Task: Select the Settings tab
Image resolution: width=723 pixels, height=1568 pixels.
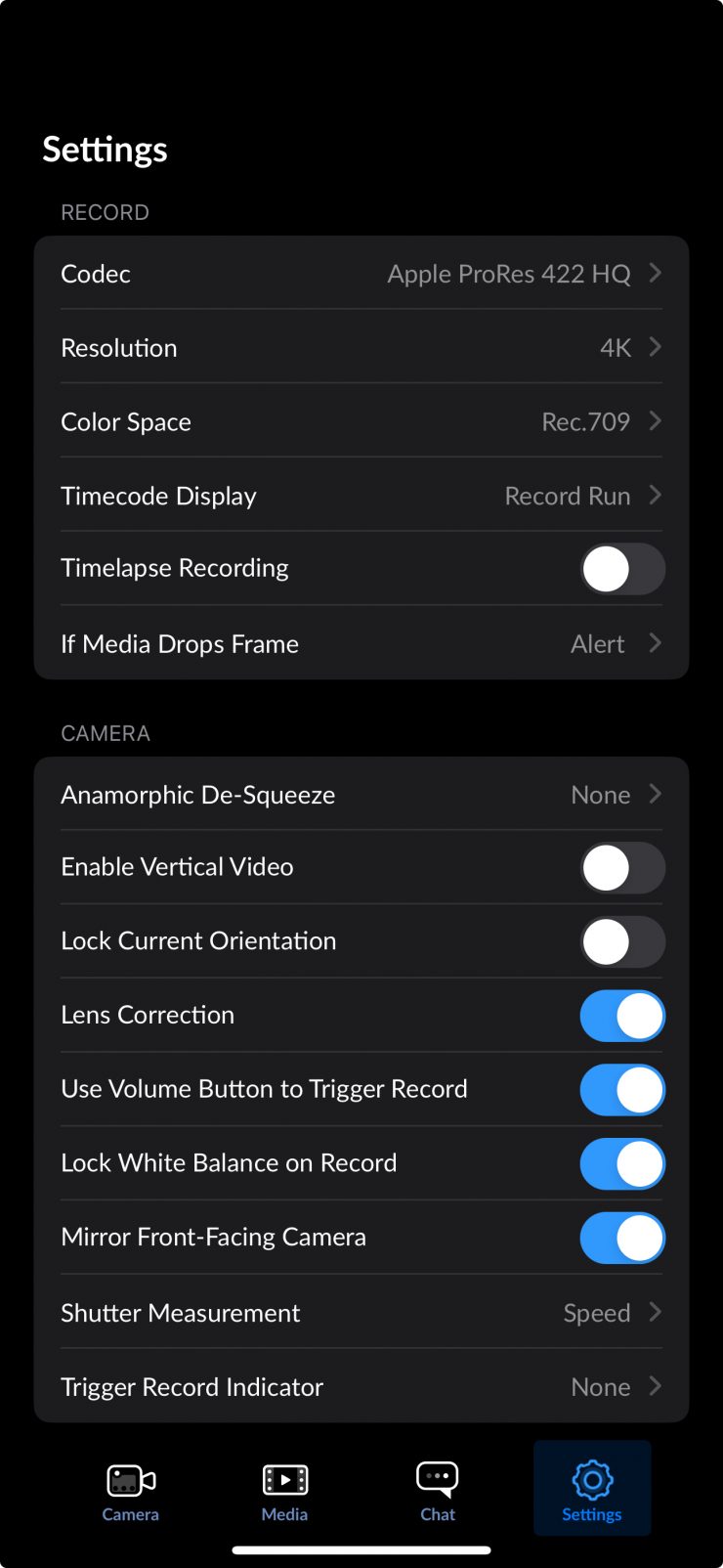Action: coord(591,1492)
